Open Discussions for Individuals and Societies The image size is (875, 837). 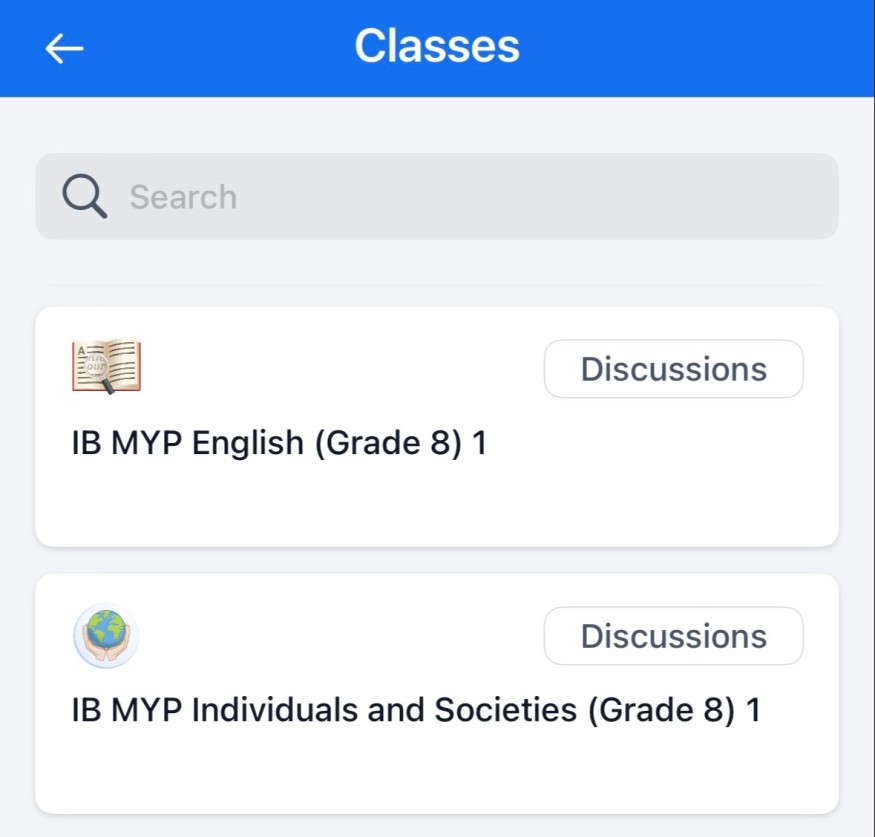[x=673, y=636]
